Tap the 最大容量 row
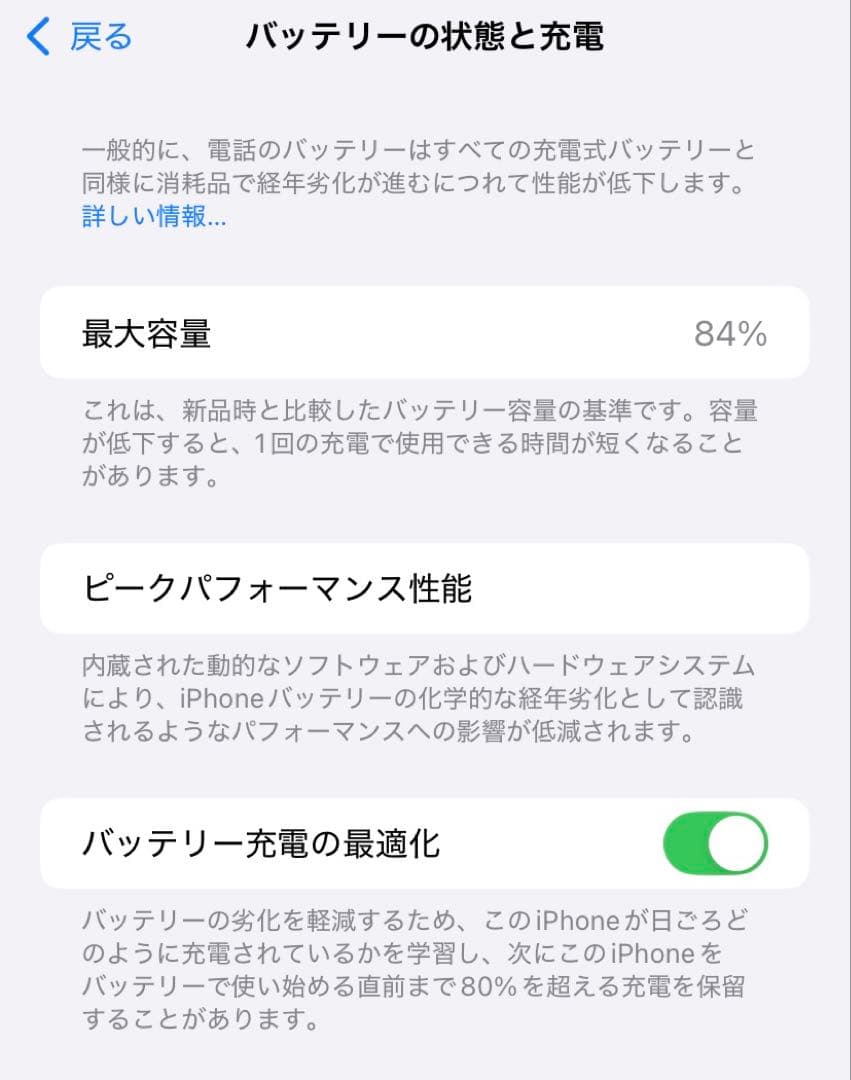This screenshot has height=1080, width=851. pos(425,334)
